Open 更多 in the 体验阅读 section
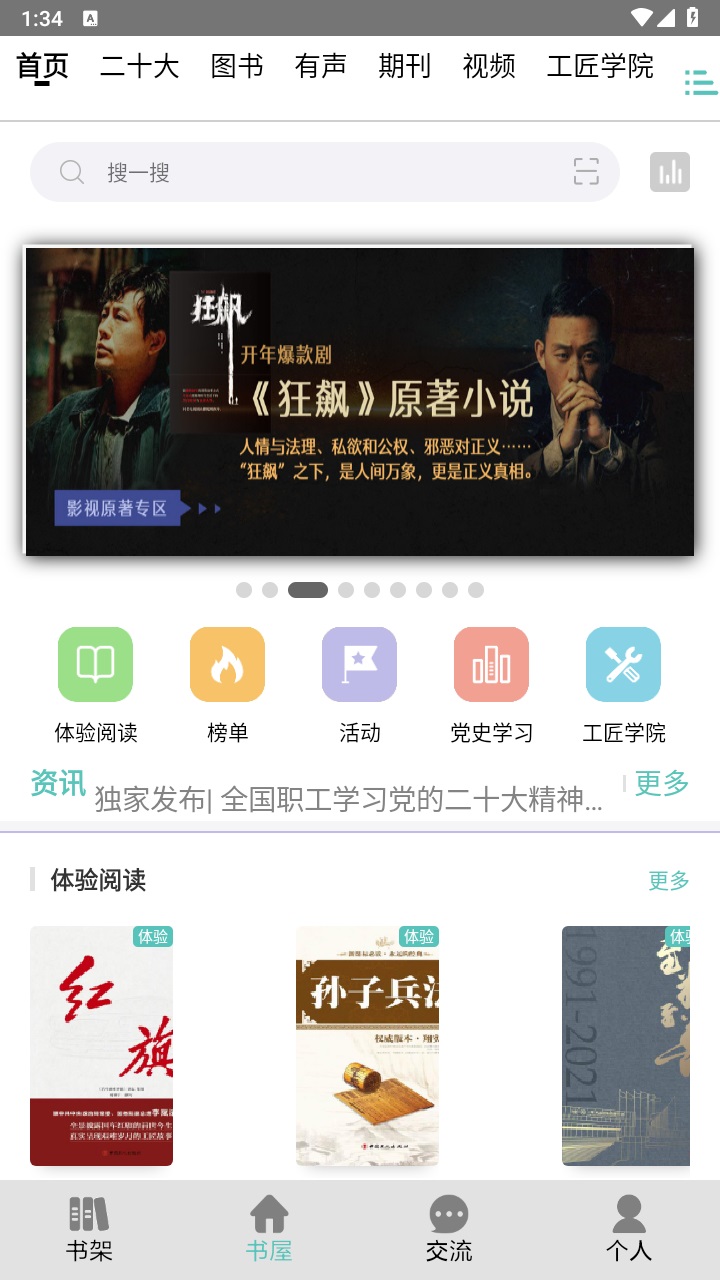This screenshot has height=1280, width=720. pyautogui.click(x=667, y=881)
